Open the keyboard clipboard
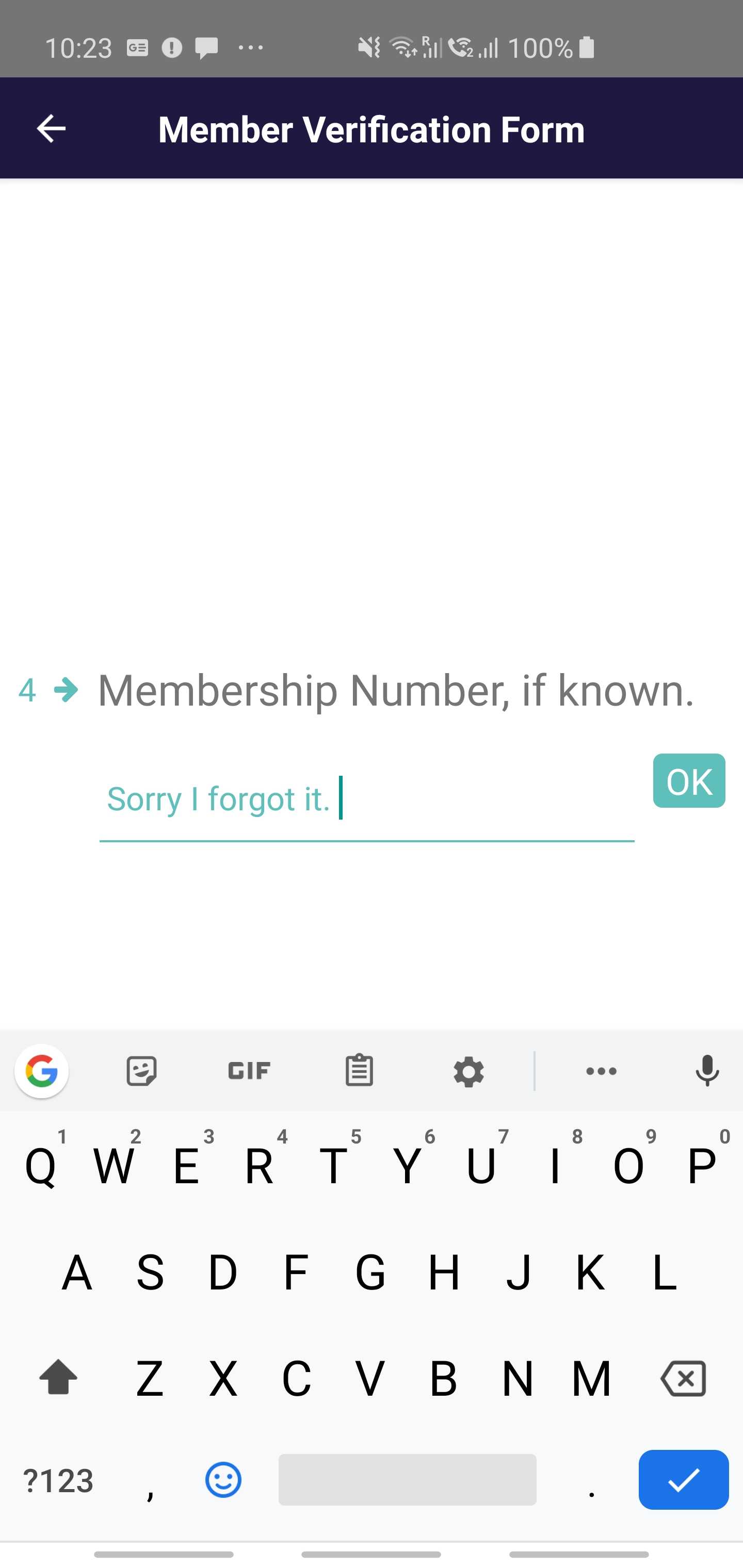 359,1071
